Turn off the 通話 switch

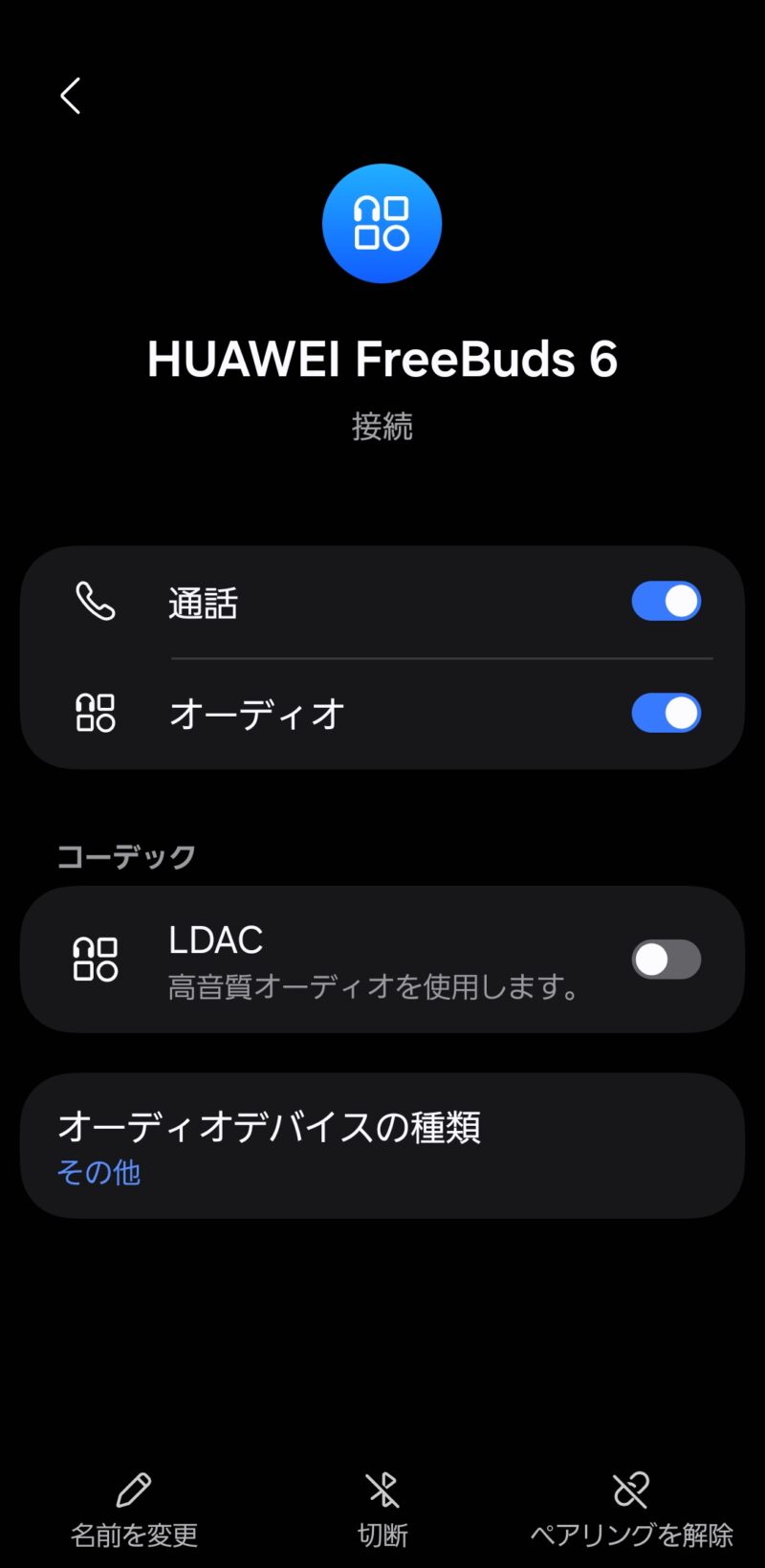coord(666,602)
